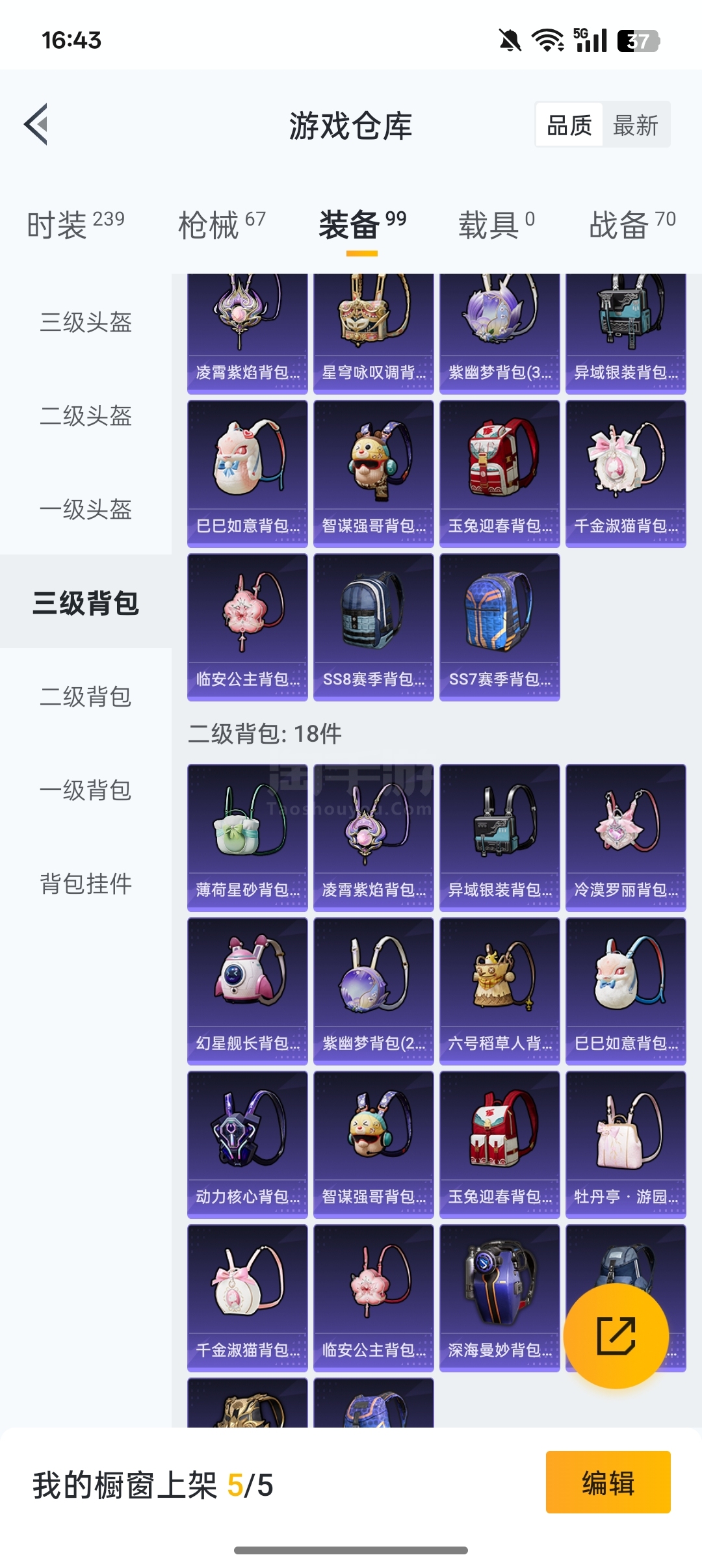
Task: Open the 薄荷星砂背包 item
Action: click(x=247, y=837)
